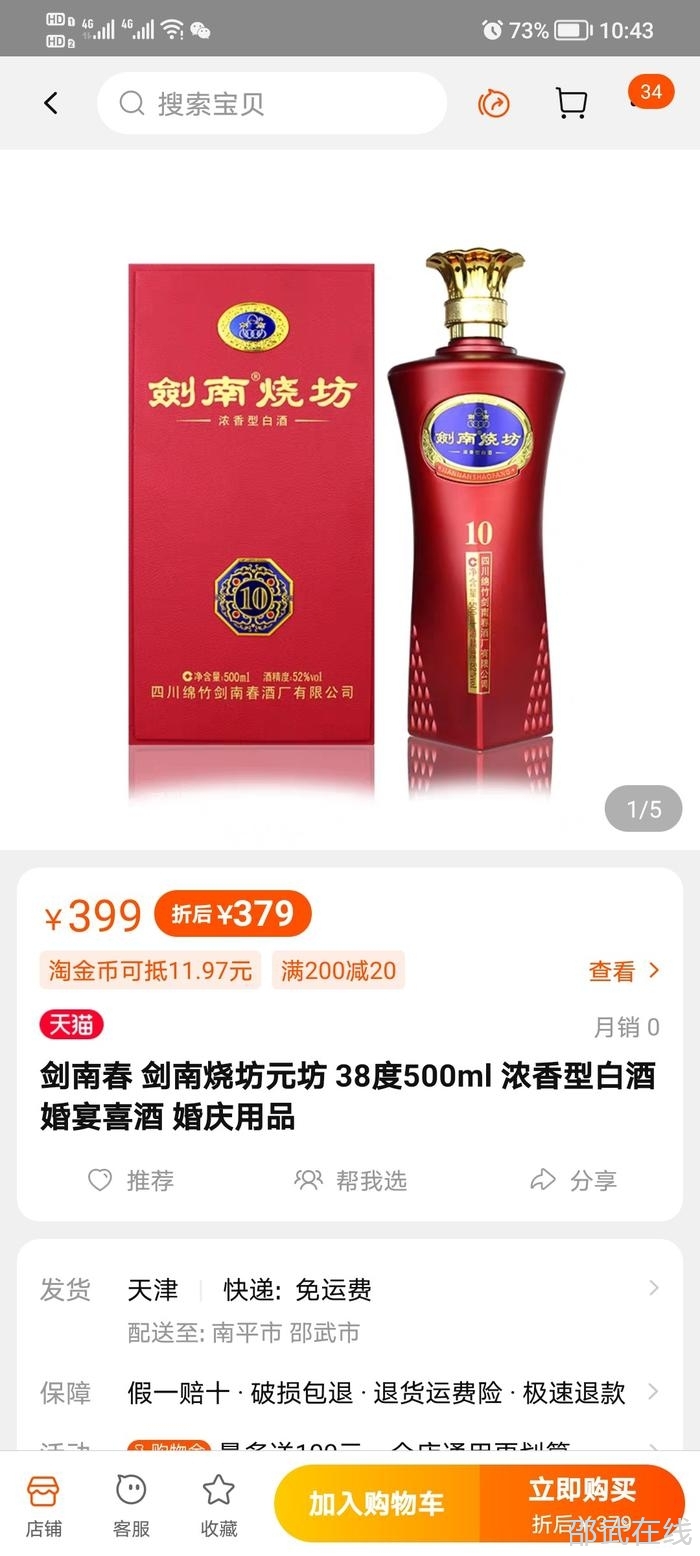
Task: Open 帮我选 to ask others
Action: [351, 1181]
